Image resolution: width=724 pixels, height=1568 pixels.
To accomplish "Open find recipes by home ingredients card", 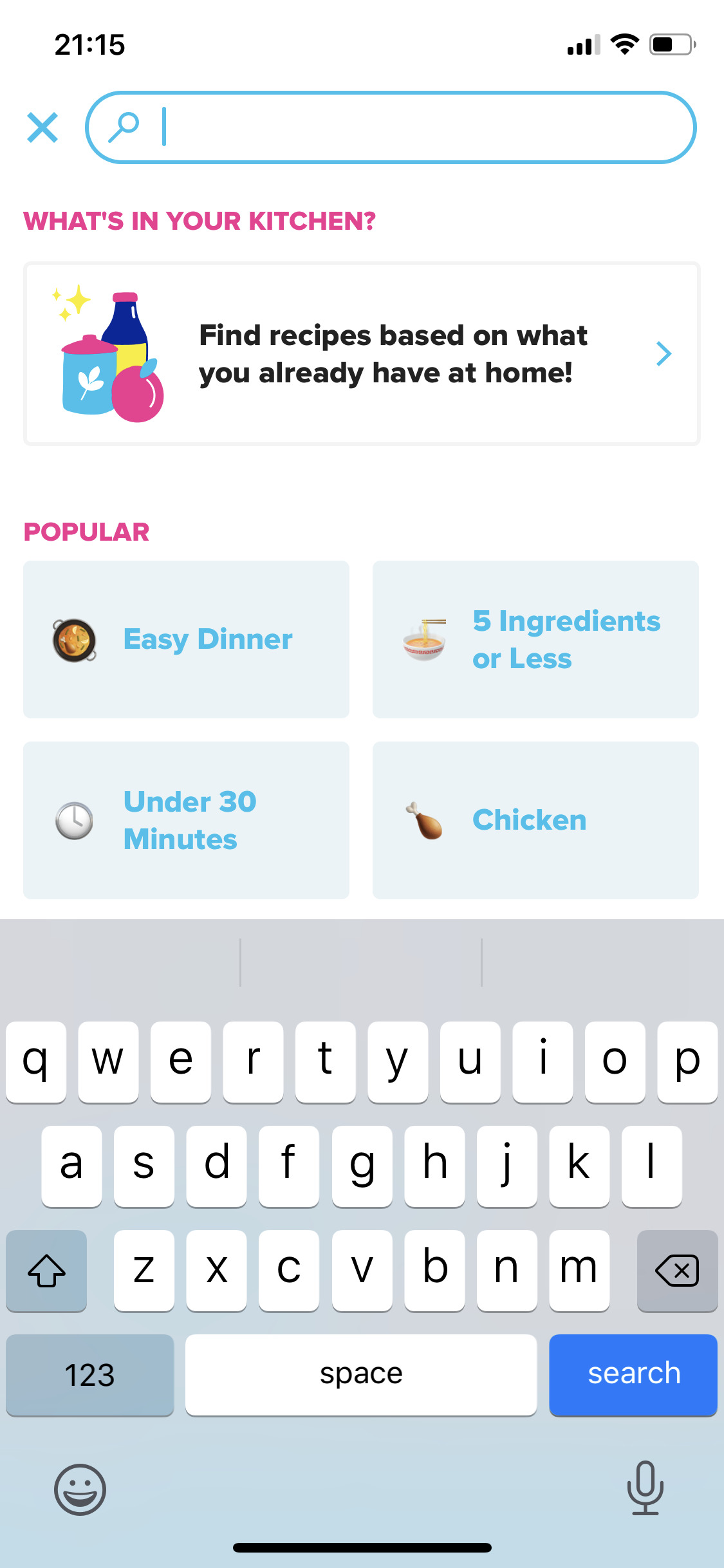I will point(362,354).
